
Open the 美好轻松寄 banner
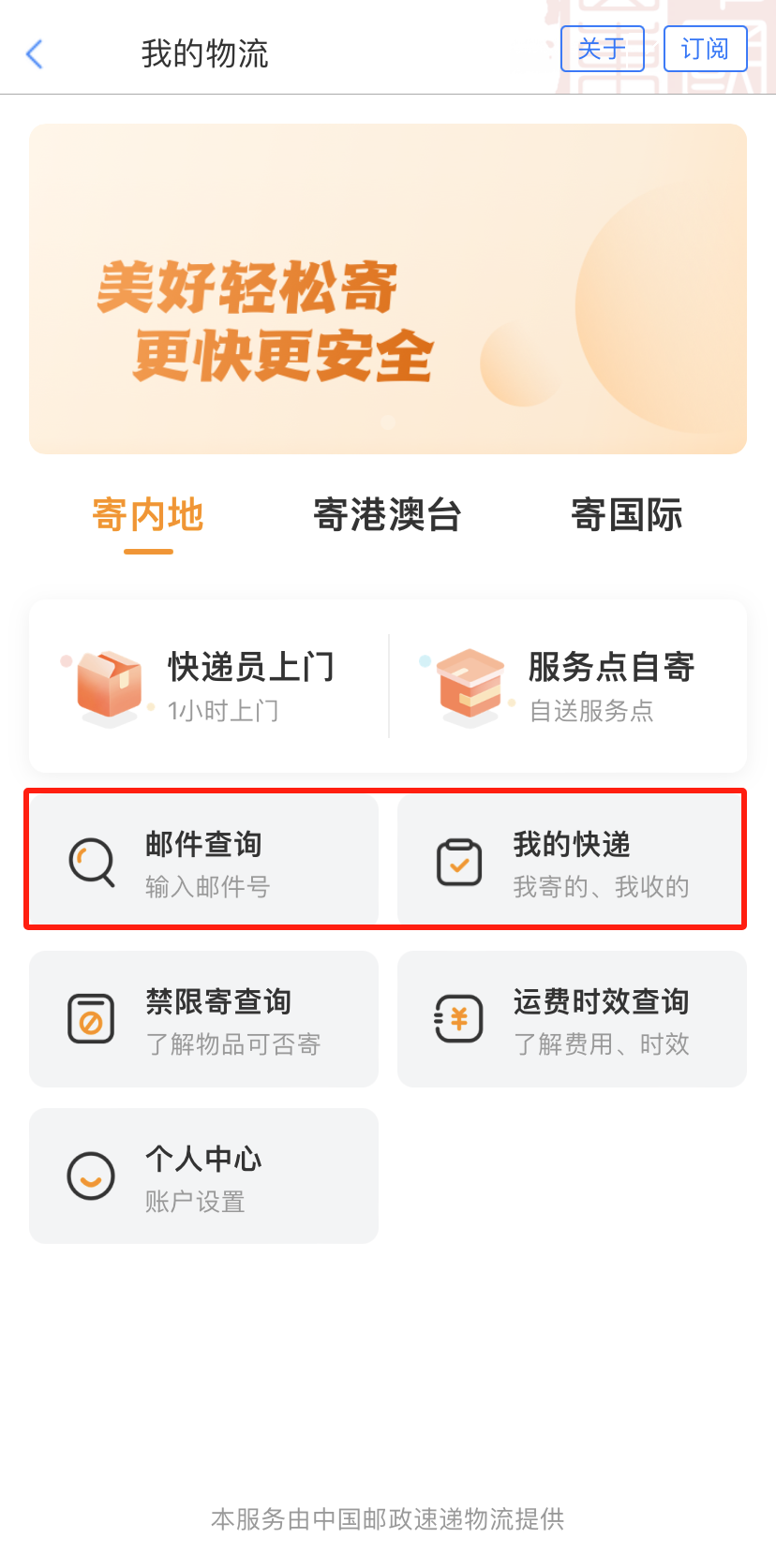tap(388, 288)
